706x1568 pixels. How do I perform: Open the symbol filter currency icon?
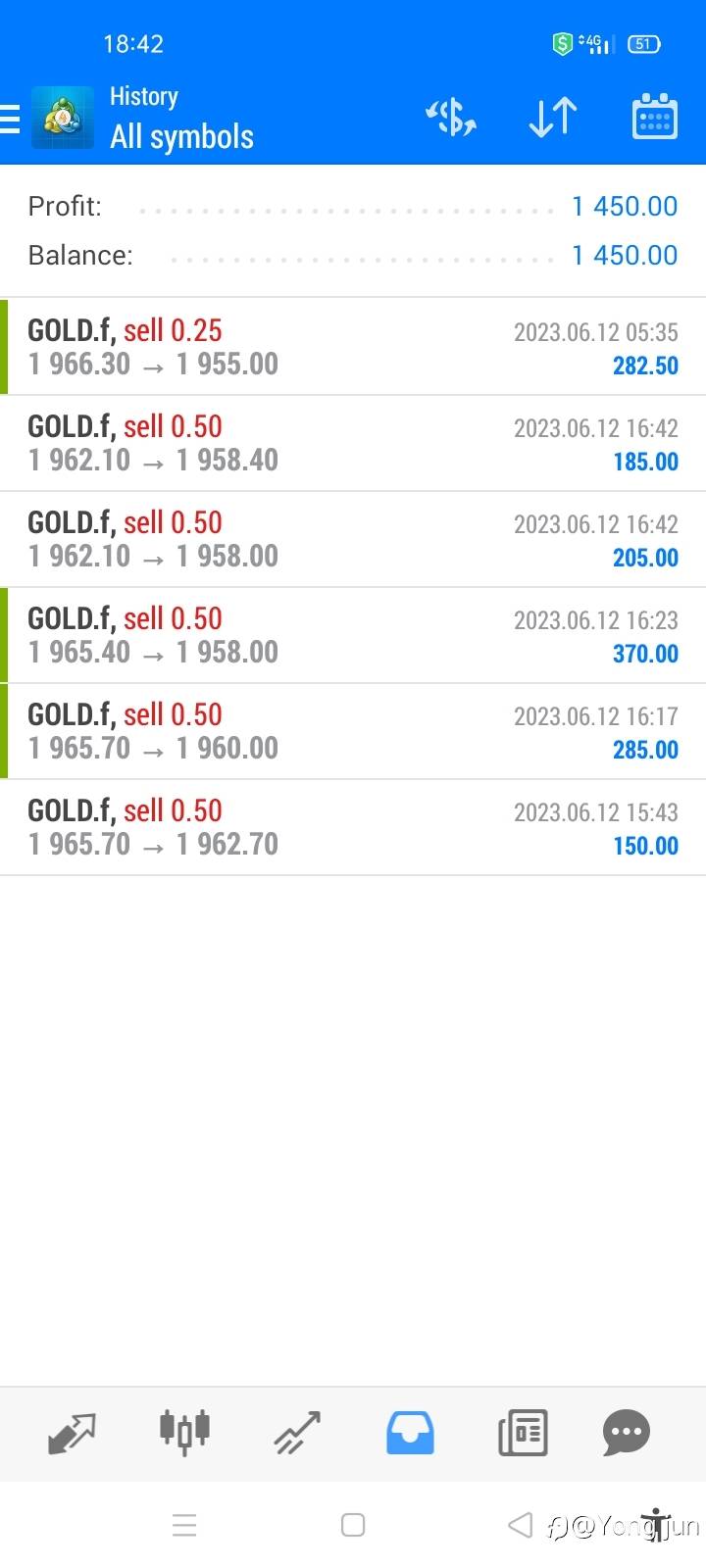pos(451,118)
